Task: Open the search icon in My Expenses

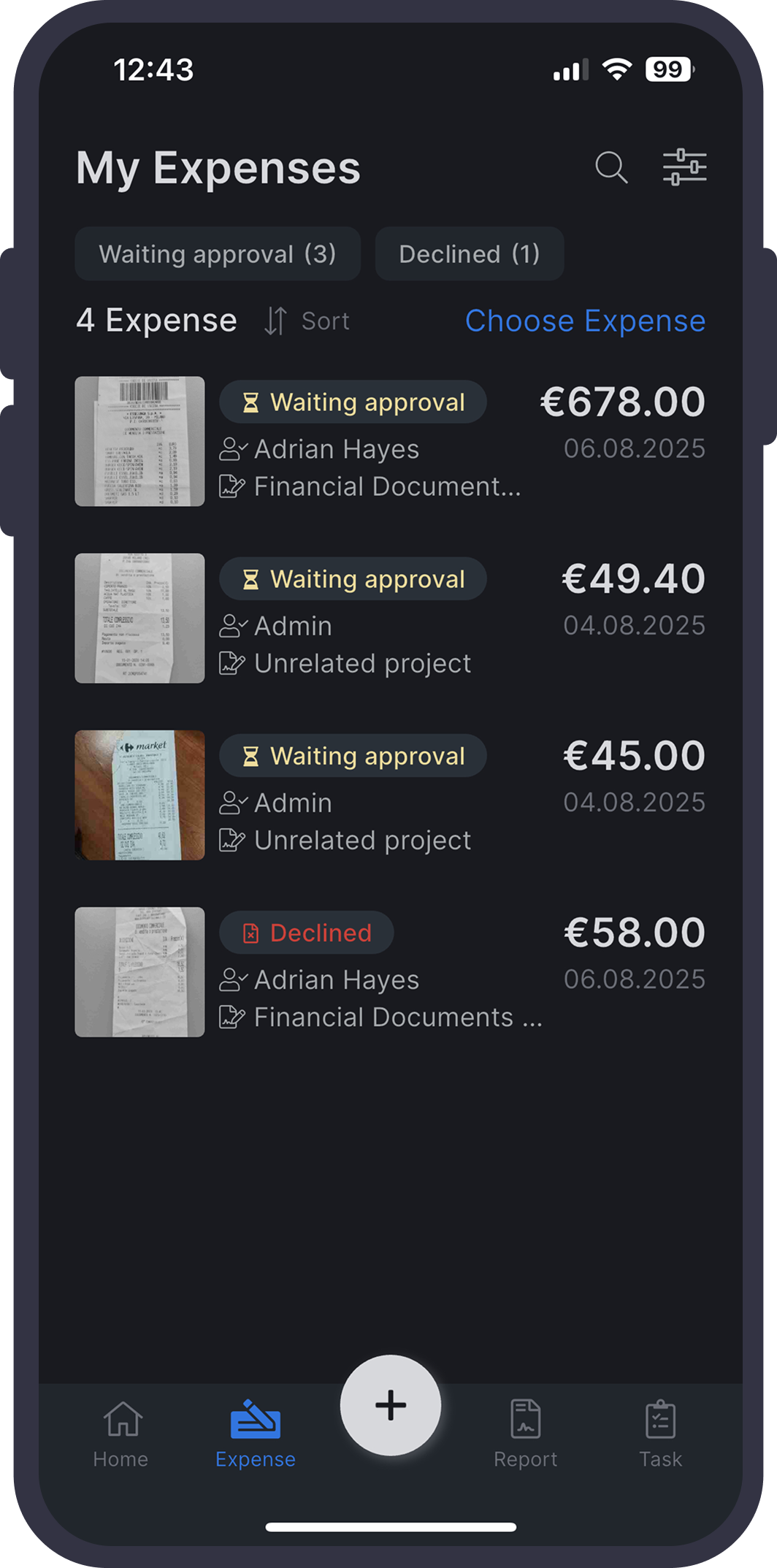Action: click(611, 167)
